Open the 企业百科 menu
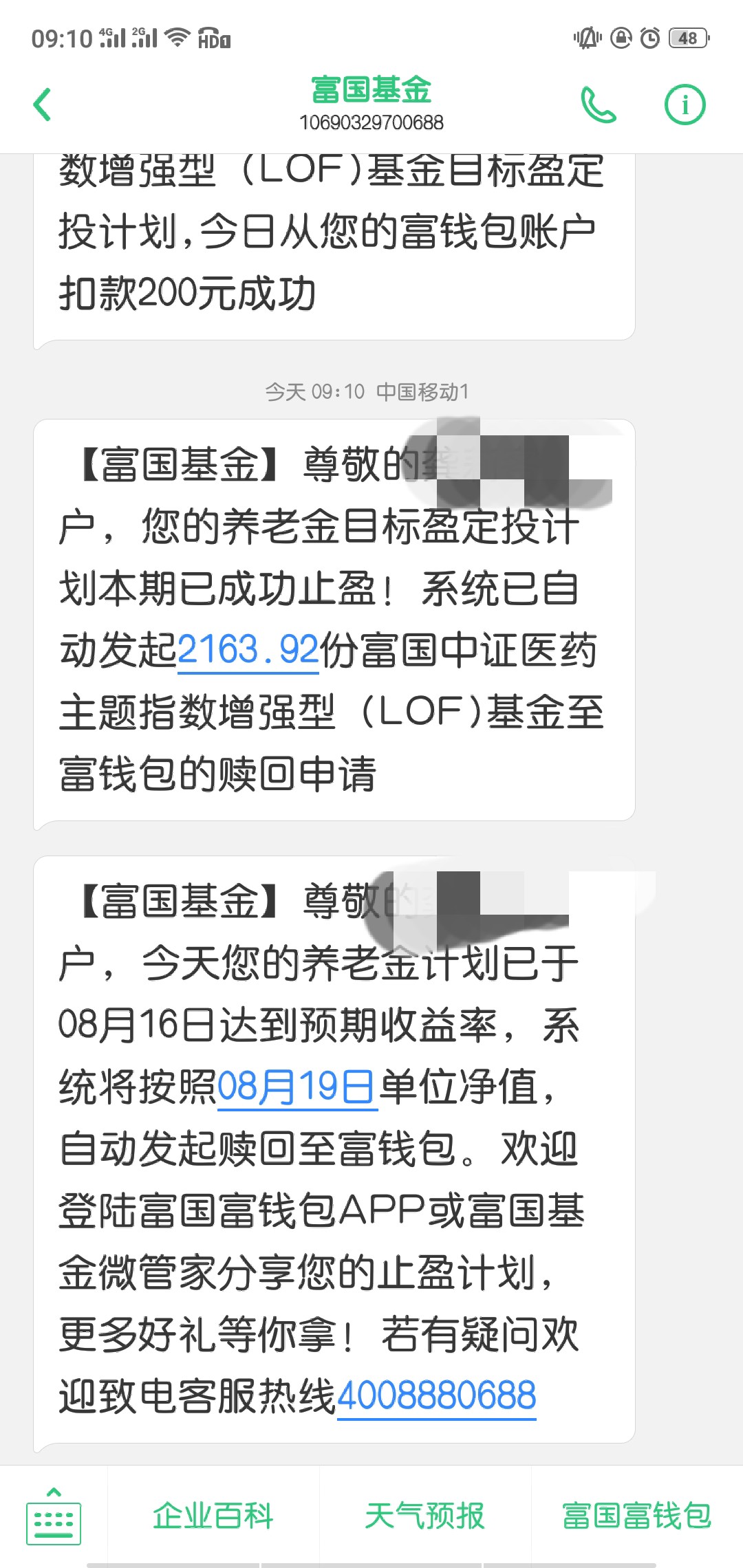 pyautogui.click(x=213, y=1516)
